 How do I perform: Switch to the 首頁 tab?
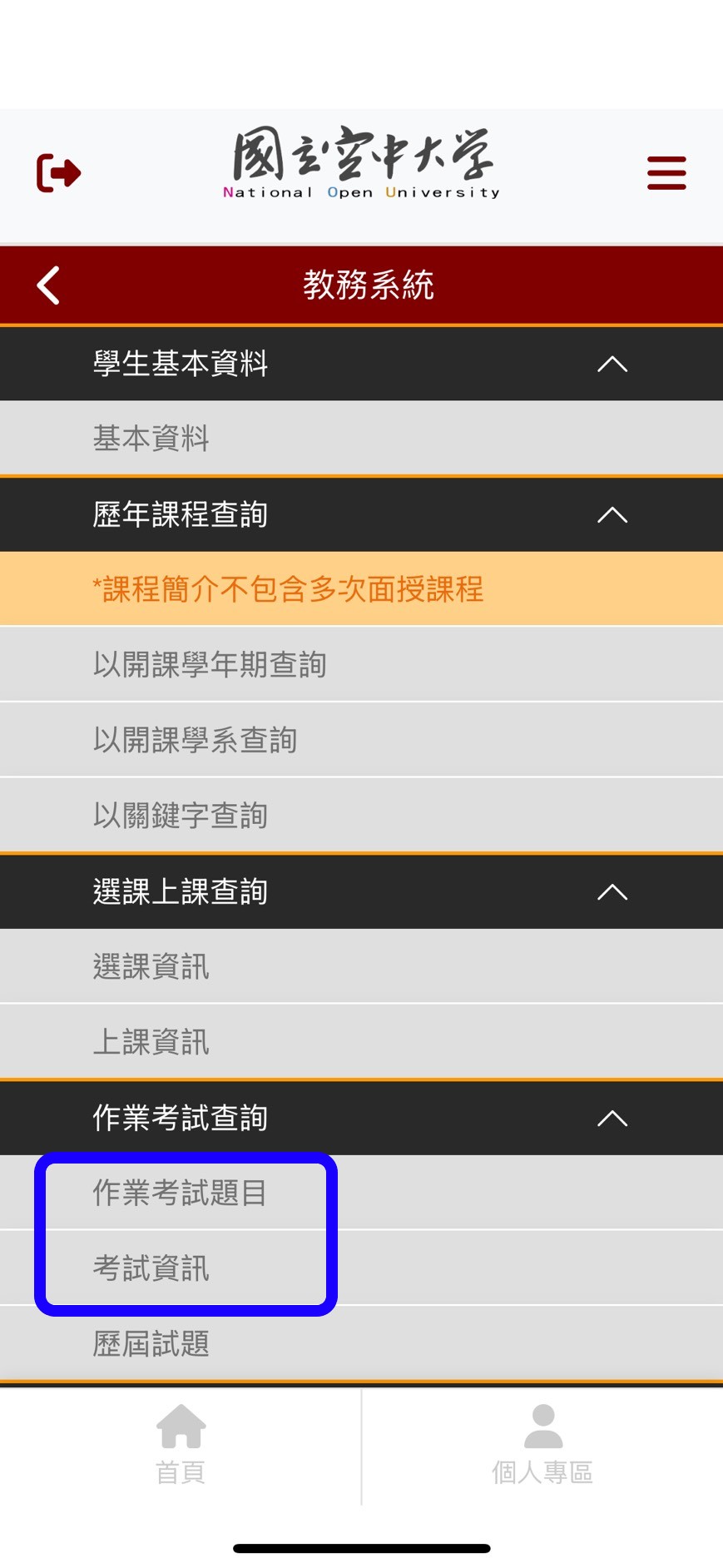[181, 1445]
